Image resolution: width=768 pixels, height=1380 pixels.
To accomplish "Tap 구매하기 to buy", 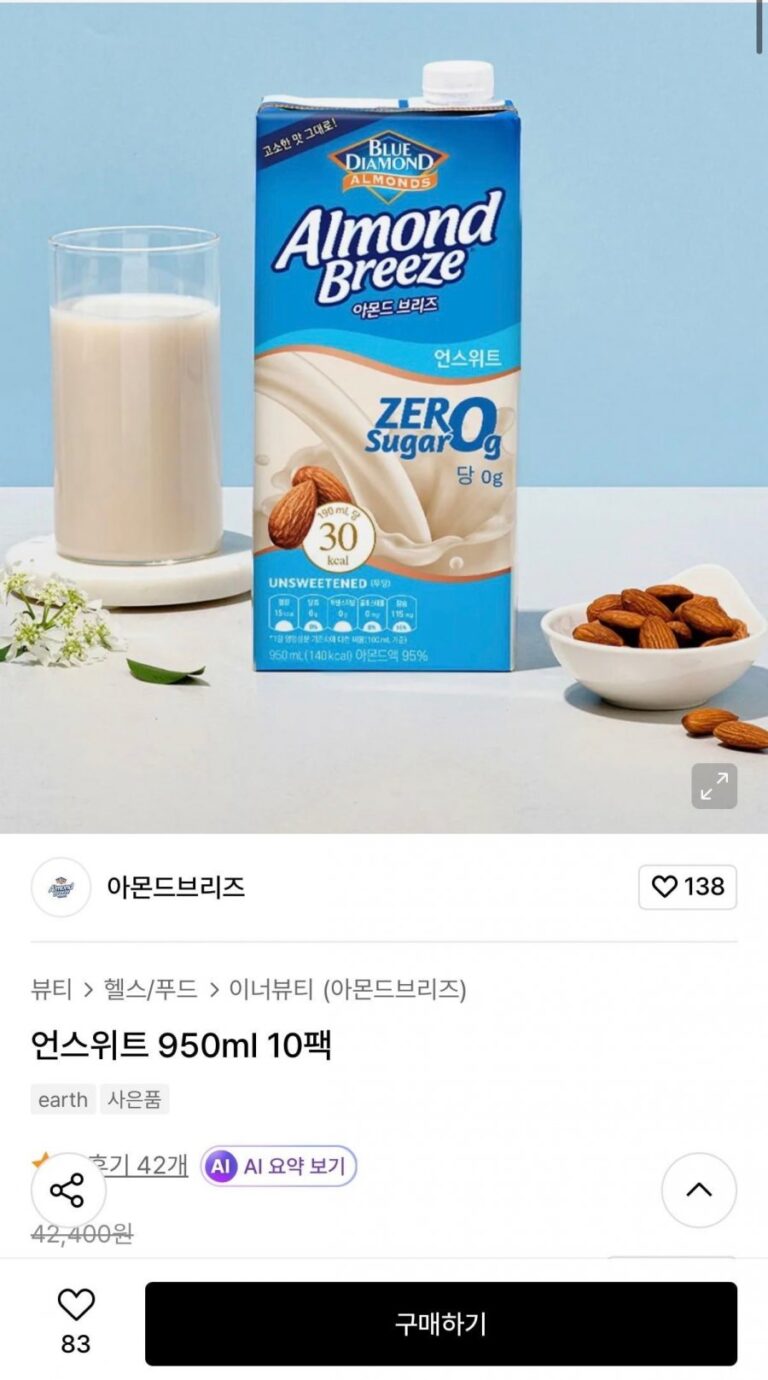I will [x=440, y=1324].
